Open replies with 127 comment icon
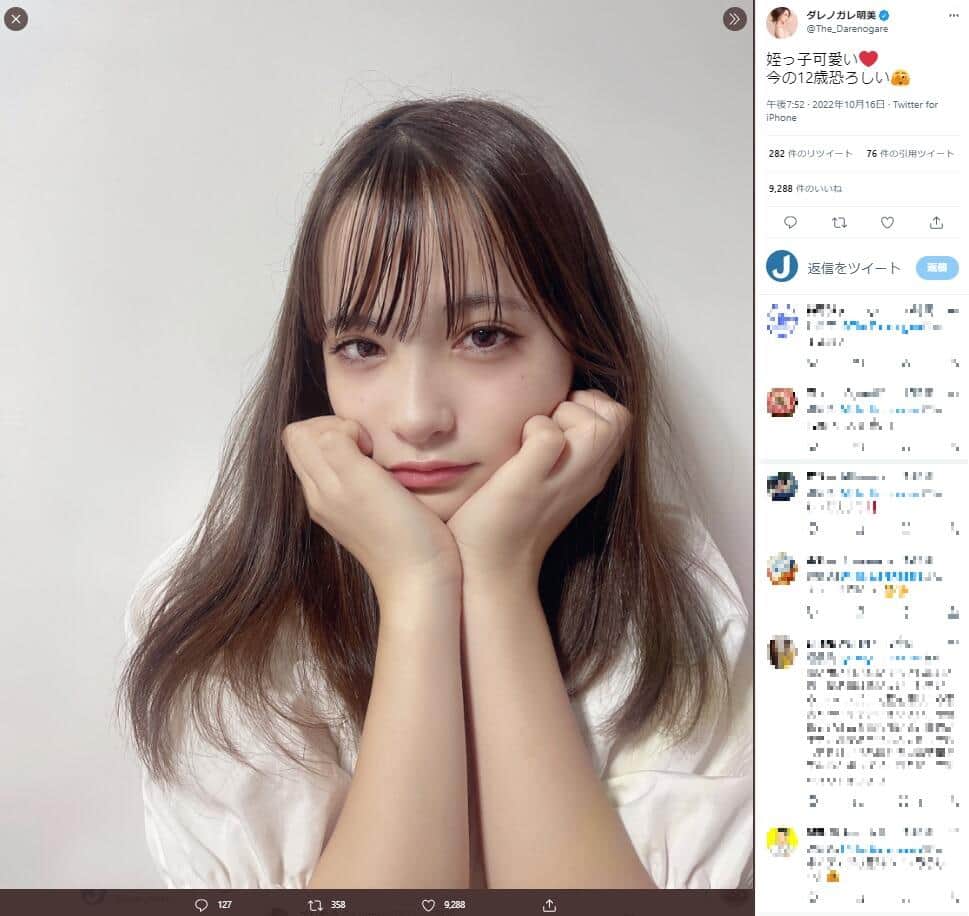This screenshot has width=969, height=916. coord(201,904)
